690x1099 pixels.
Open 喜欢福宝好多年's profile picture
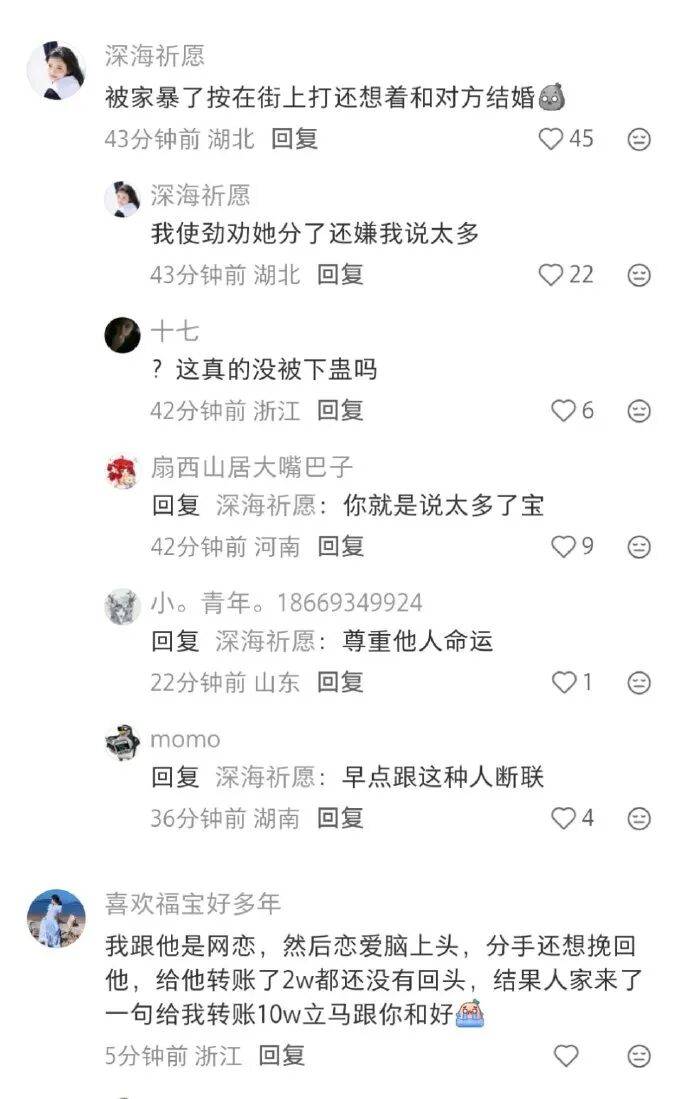(56, 918)
